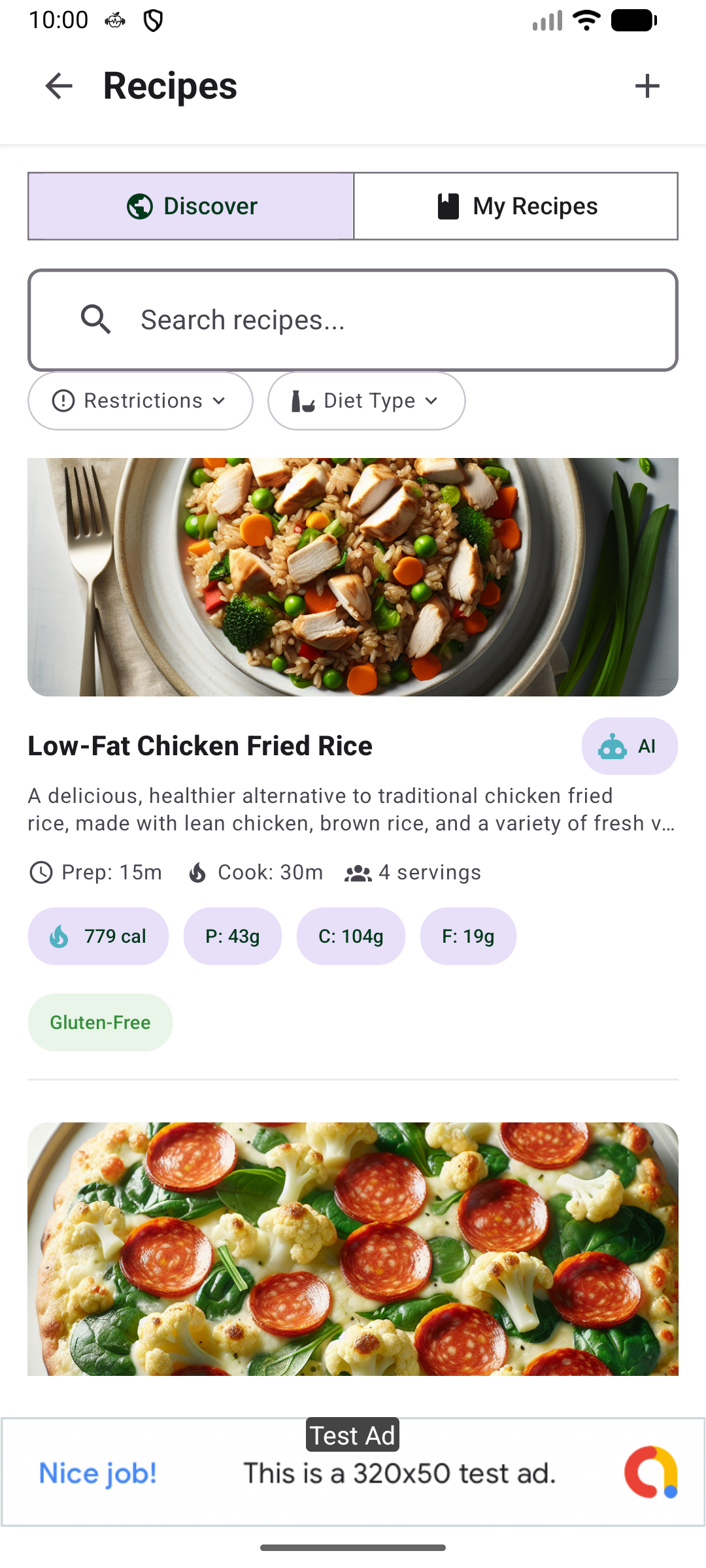Tap the plus icon to add a recipe
The height and width of the screenshot is (1568, 706).
click(x=647, y=86)
